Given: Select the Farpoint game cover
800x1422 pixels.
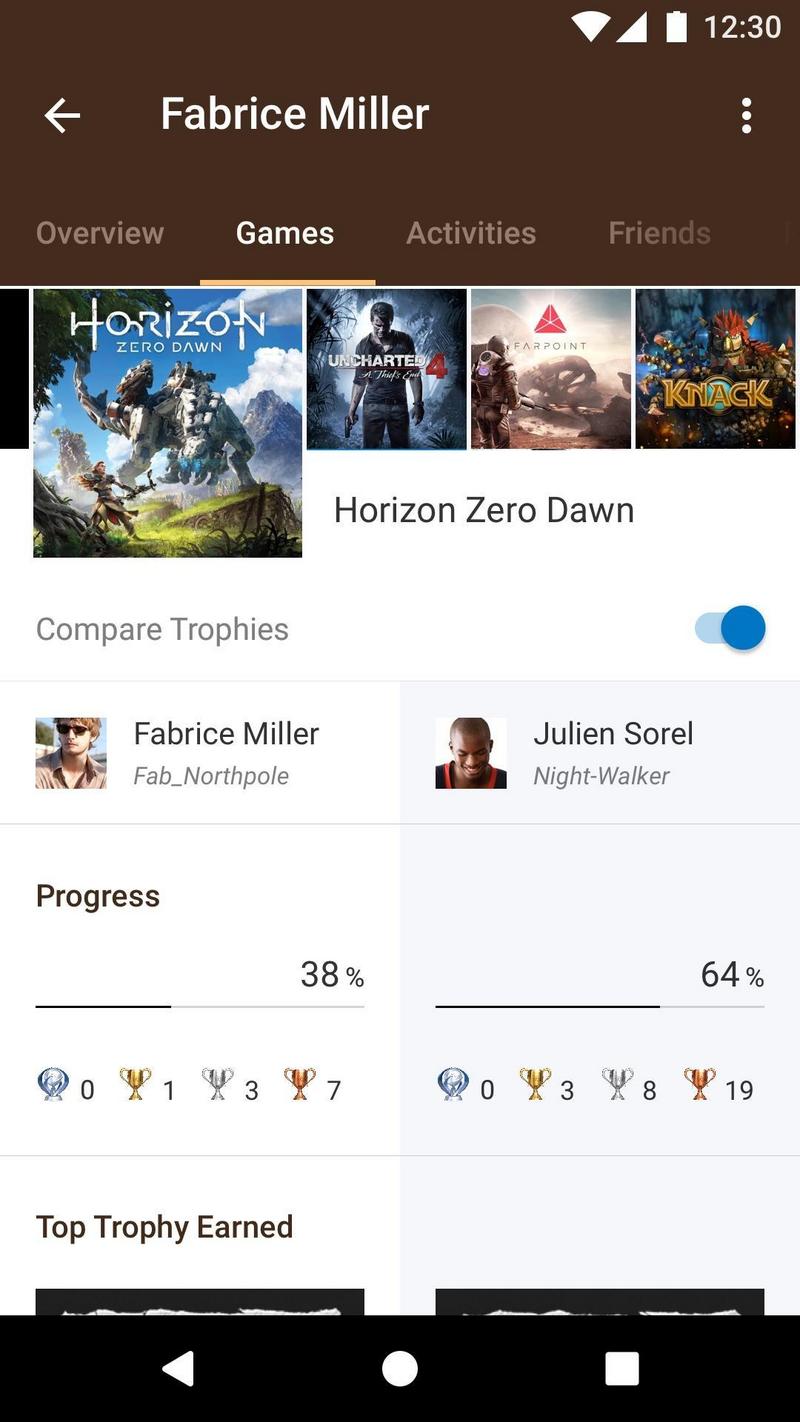Looking at the screenshot, I should click(x=551, y=369).
